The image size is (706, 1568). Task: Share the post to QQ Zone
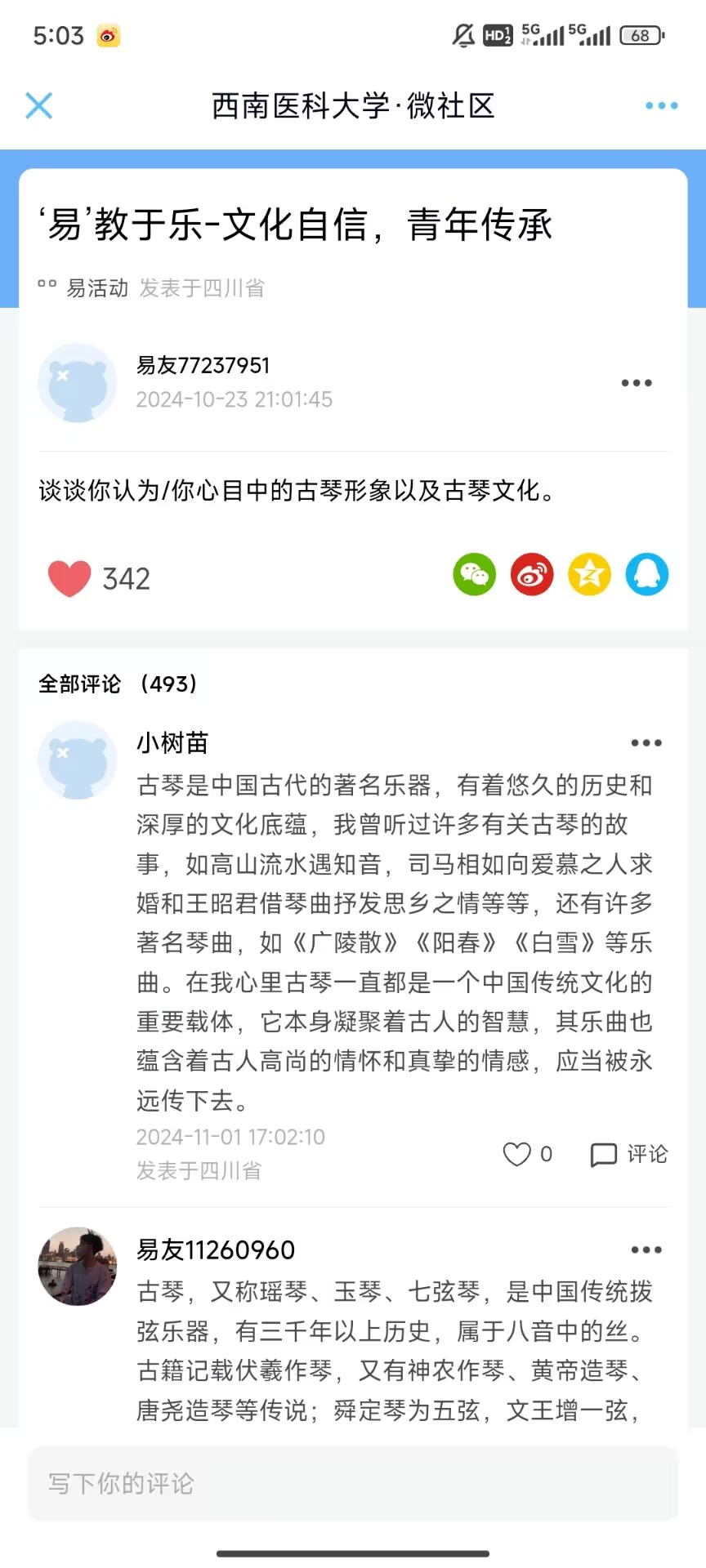point(589,574)
